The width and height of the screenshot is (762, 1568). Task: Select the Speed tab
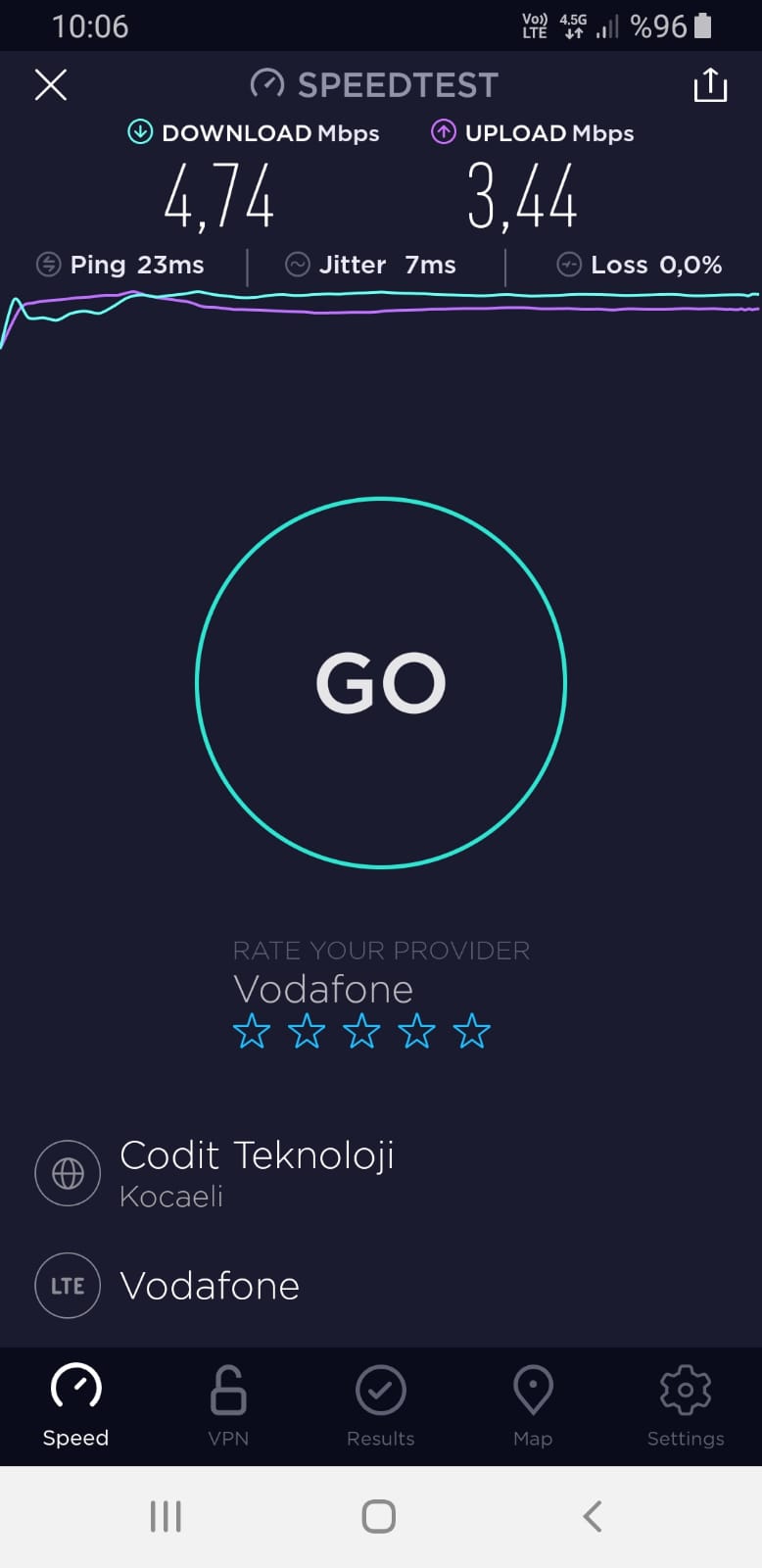(x=75, y=1406)
